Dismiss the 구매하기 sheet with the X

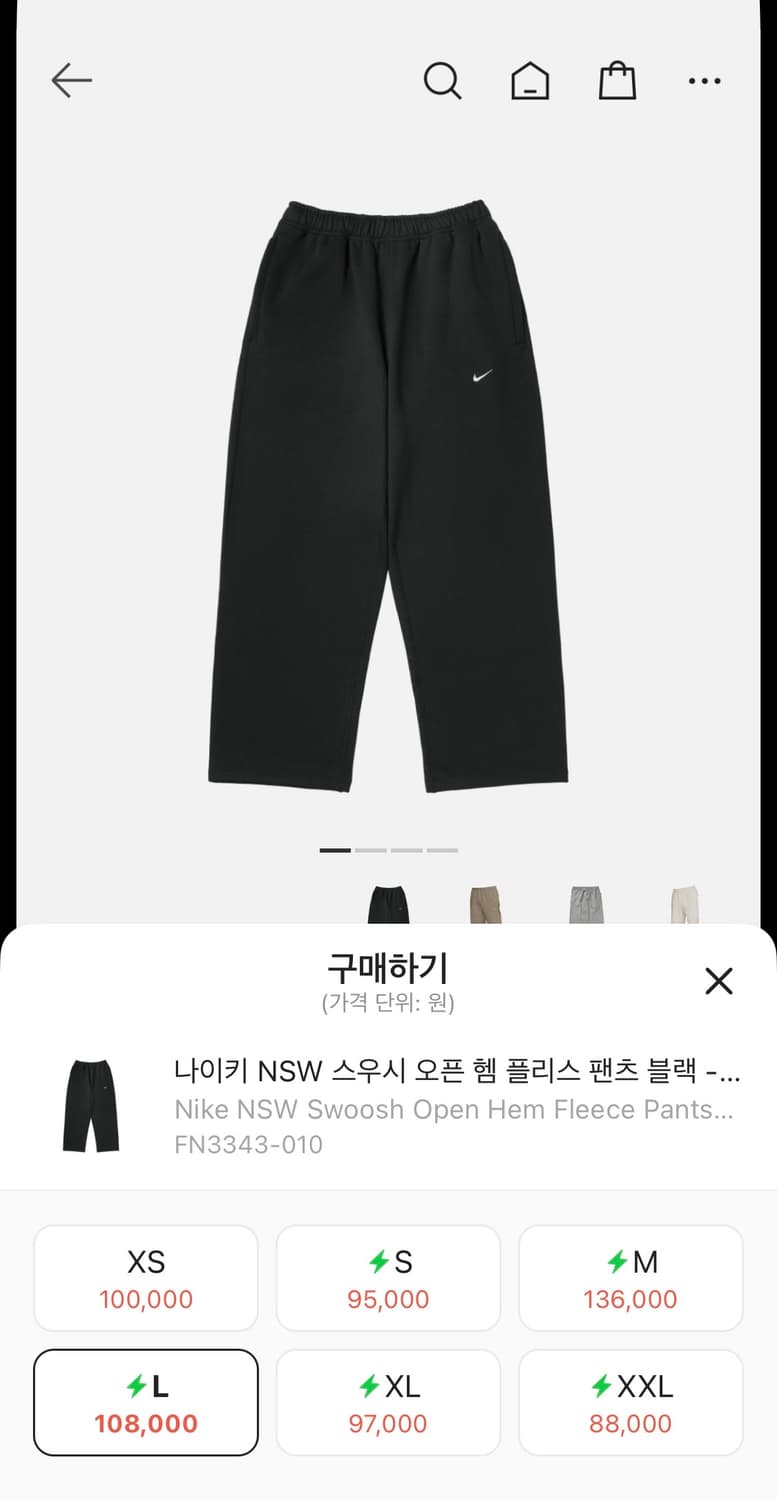click(719, 981)
